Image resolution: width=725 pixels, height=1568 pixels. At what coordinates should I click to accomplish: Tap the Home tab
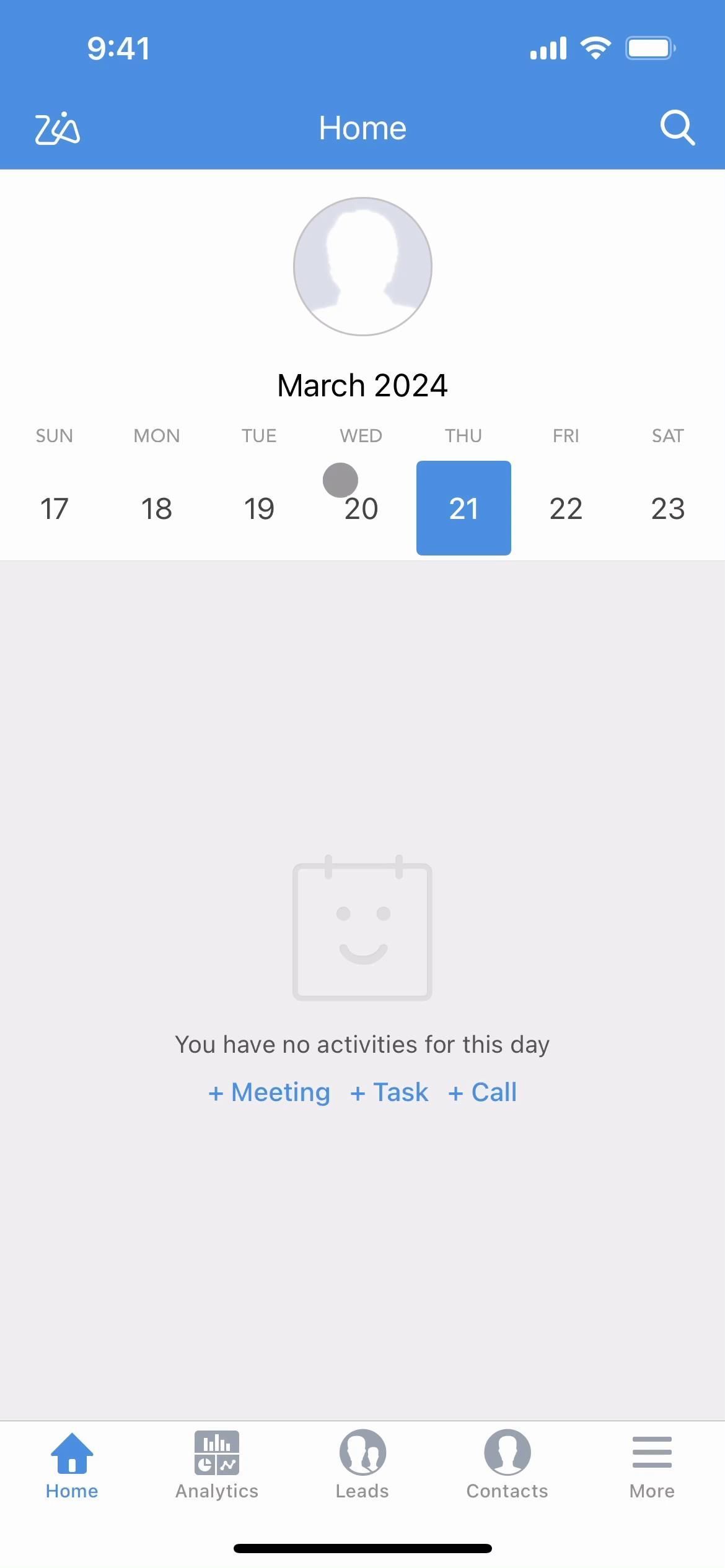tap(72, 1465)
